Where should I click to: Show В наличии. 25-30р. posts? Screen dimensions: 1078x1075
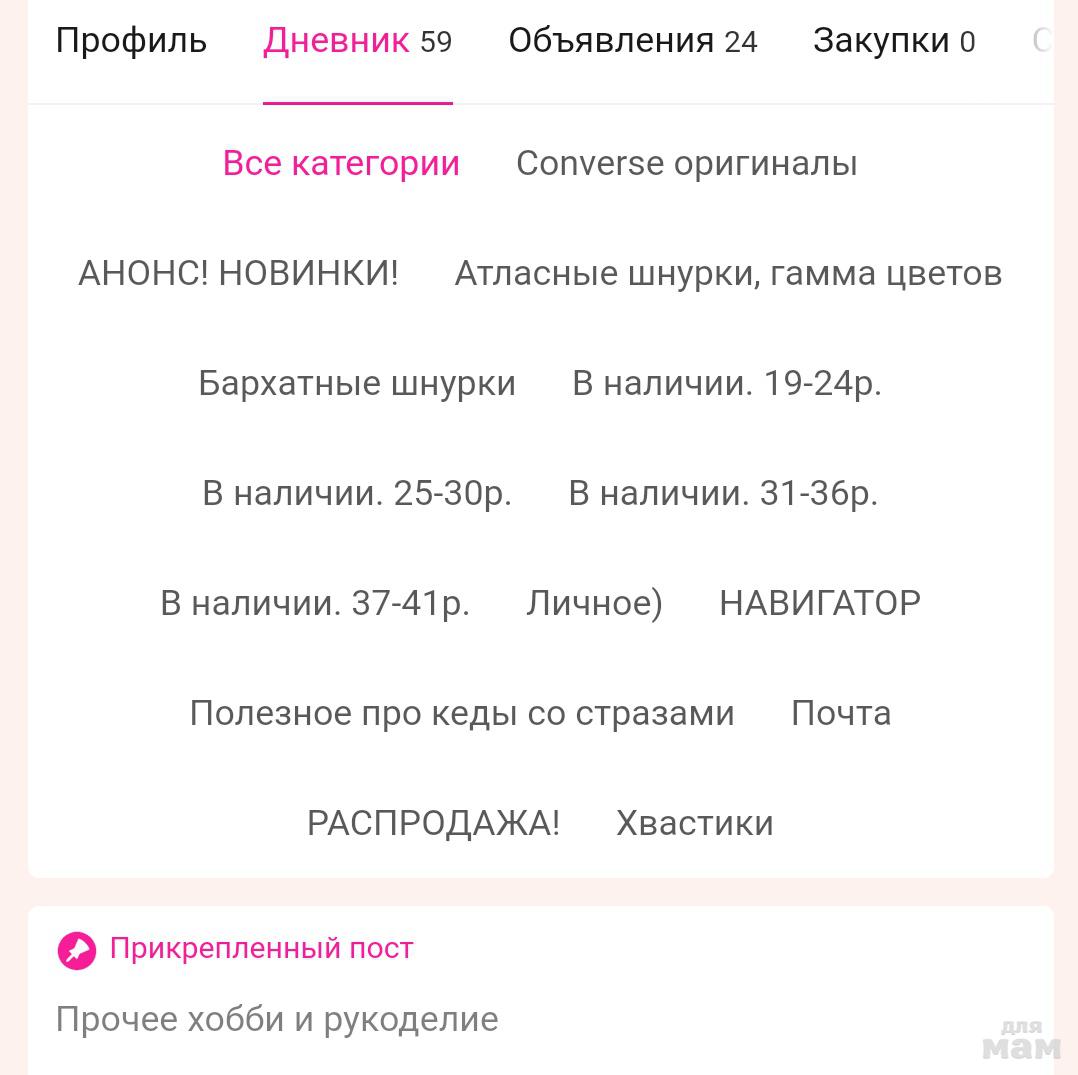[357, 493]
